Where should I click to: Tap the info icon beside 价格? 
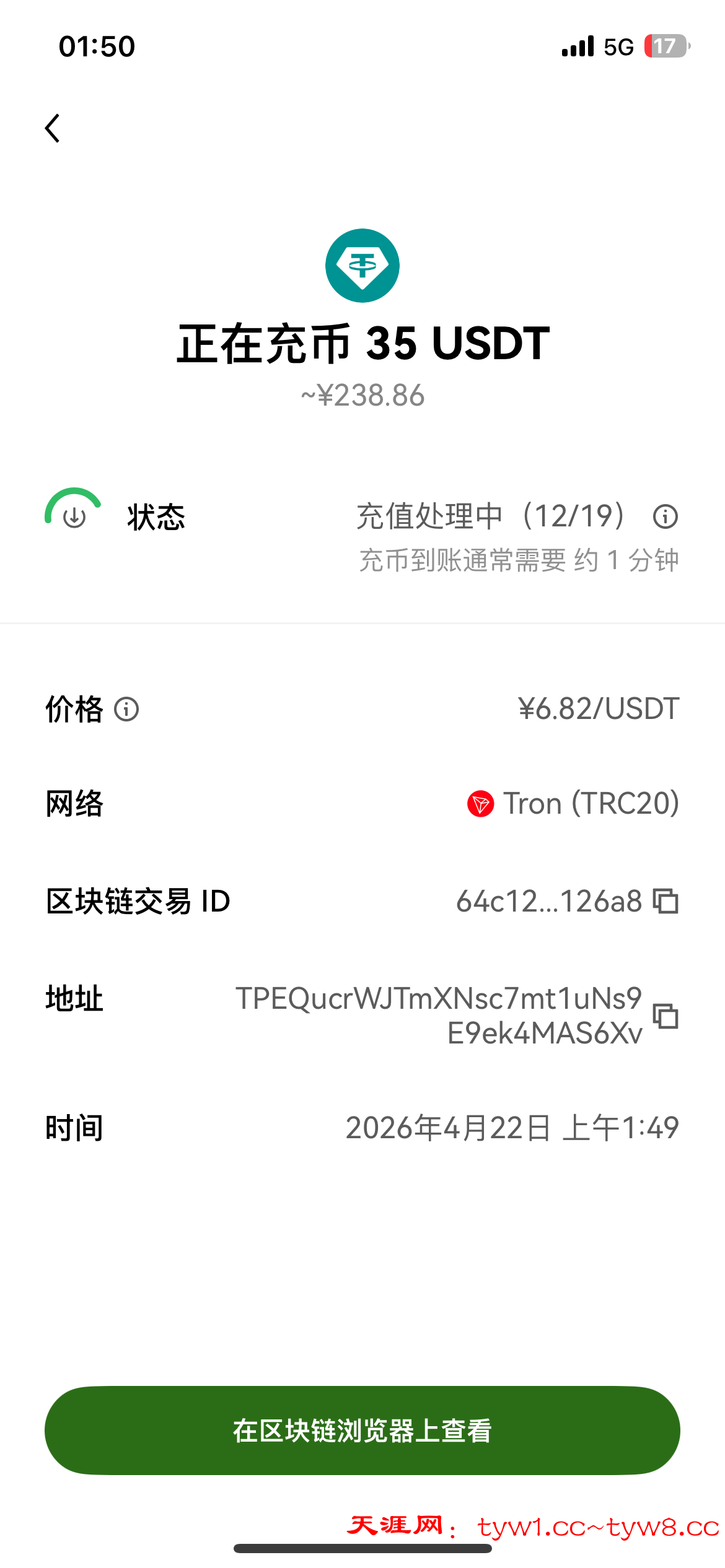point(126,709)
